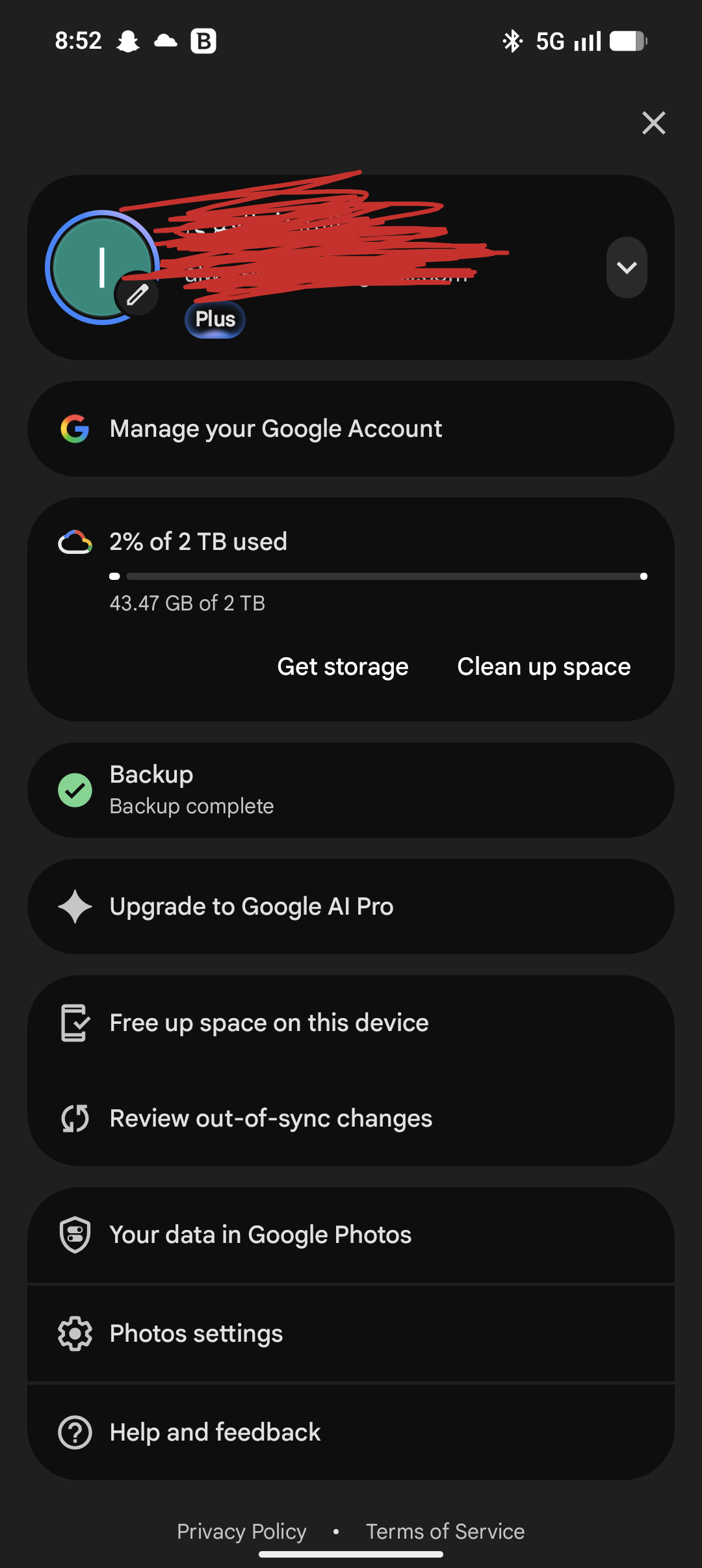This screenshot has width=702, height=1568.
Task: Open the Backup status row
Action: pos(351,791)
